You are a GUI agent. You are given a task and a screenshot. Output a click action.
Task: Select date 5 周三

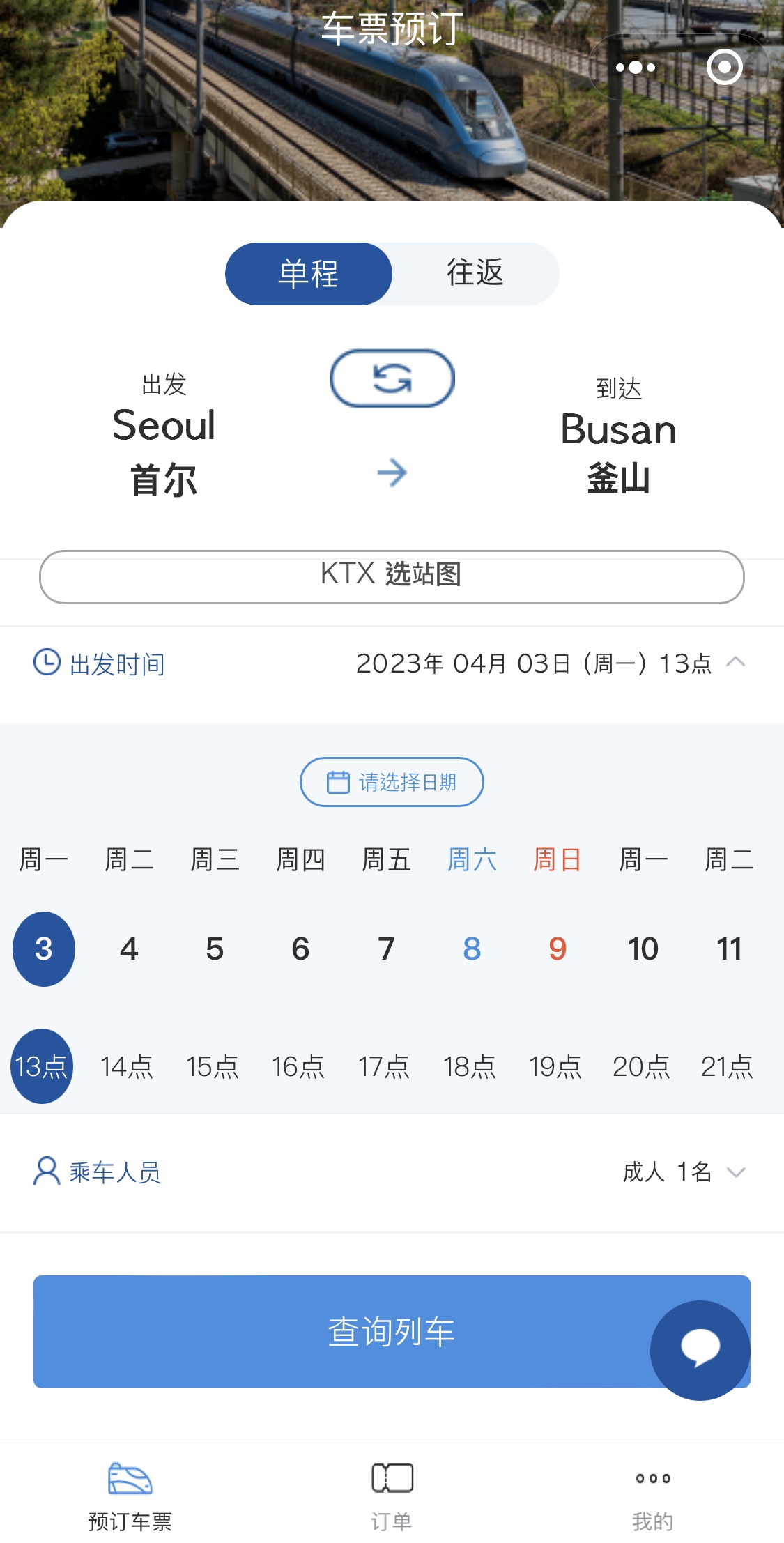pos(215,949)
